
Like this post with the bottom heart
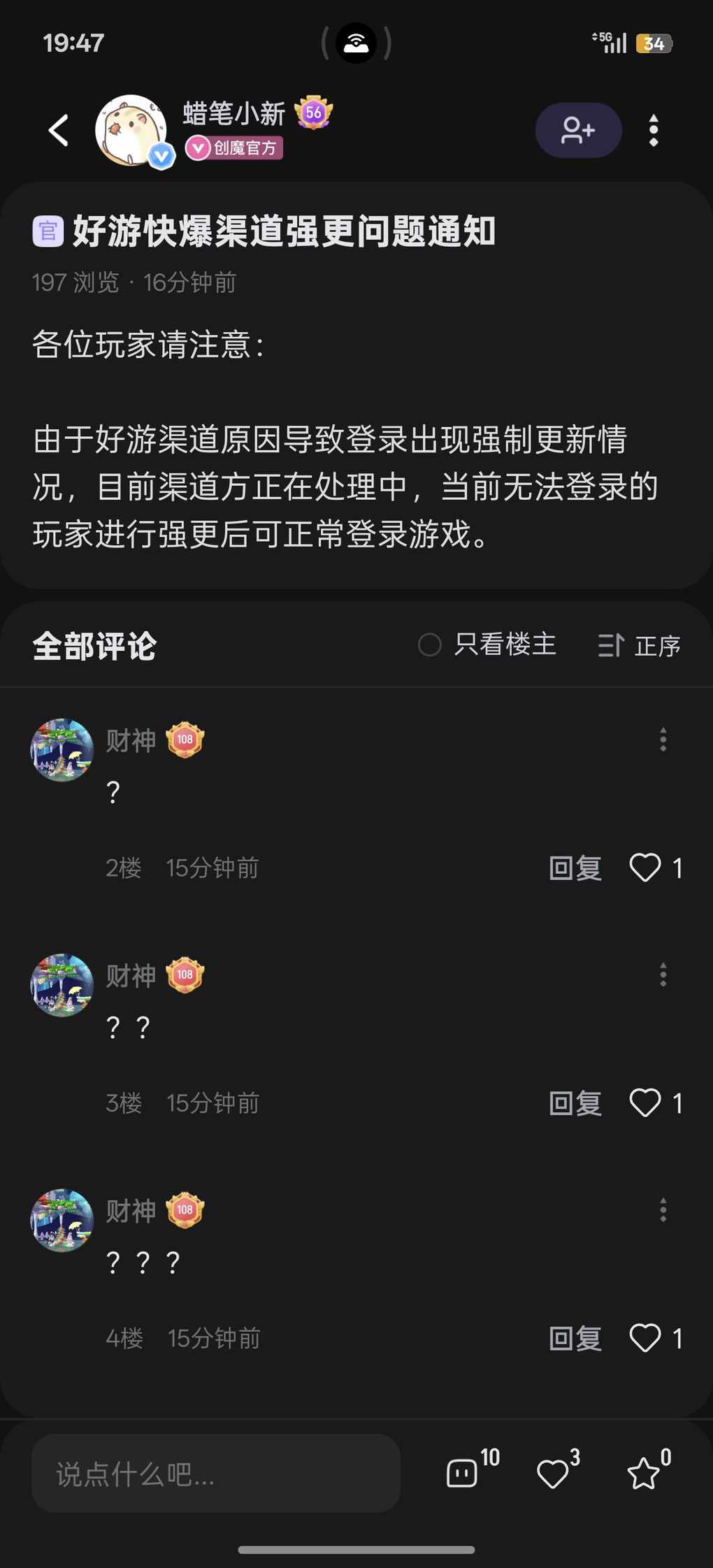pos(553,1473)
